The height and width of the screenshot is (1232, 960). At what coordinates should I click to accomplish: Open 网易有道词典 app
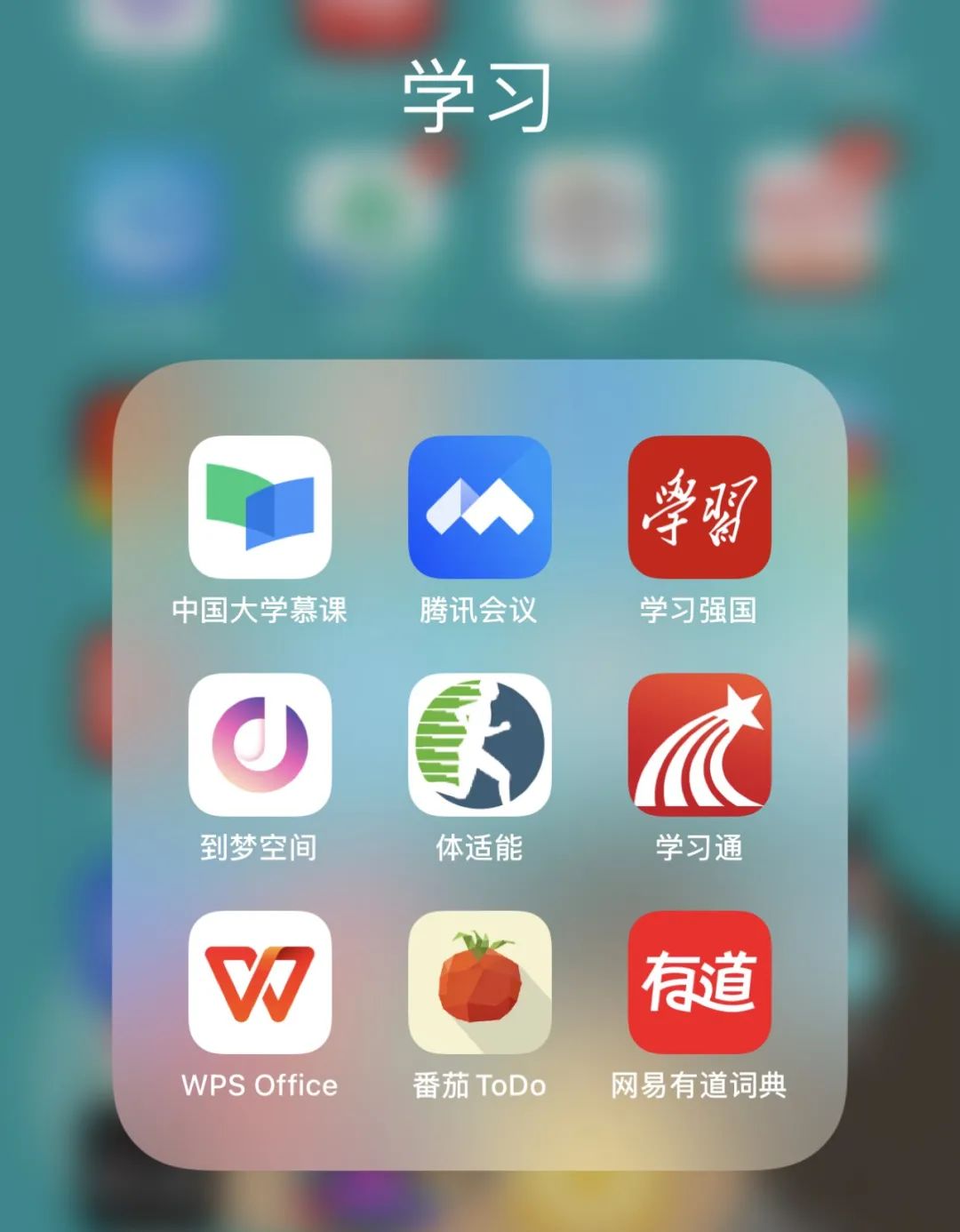pyautogui.click(x=699, y=982)
